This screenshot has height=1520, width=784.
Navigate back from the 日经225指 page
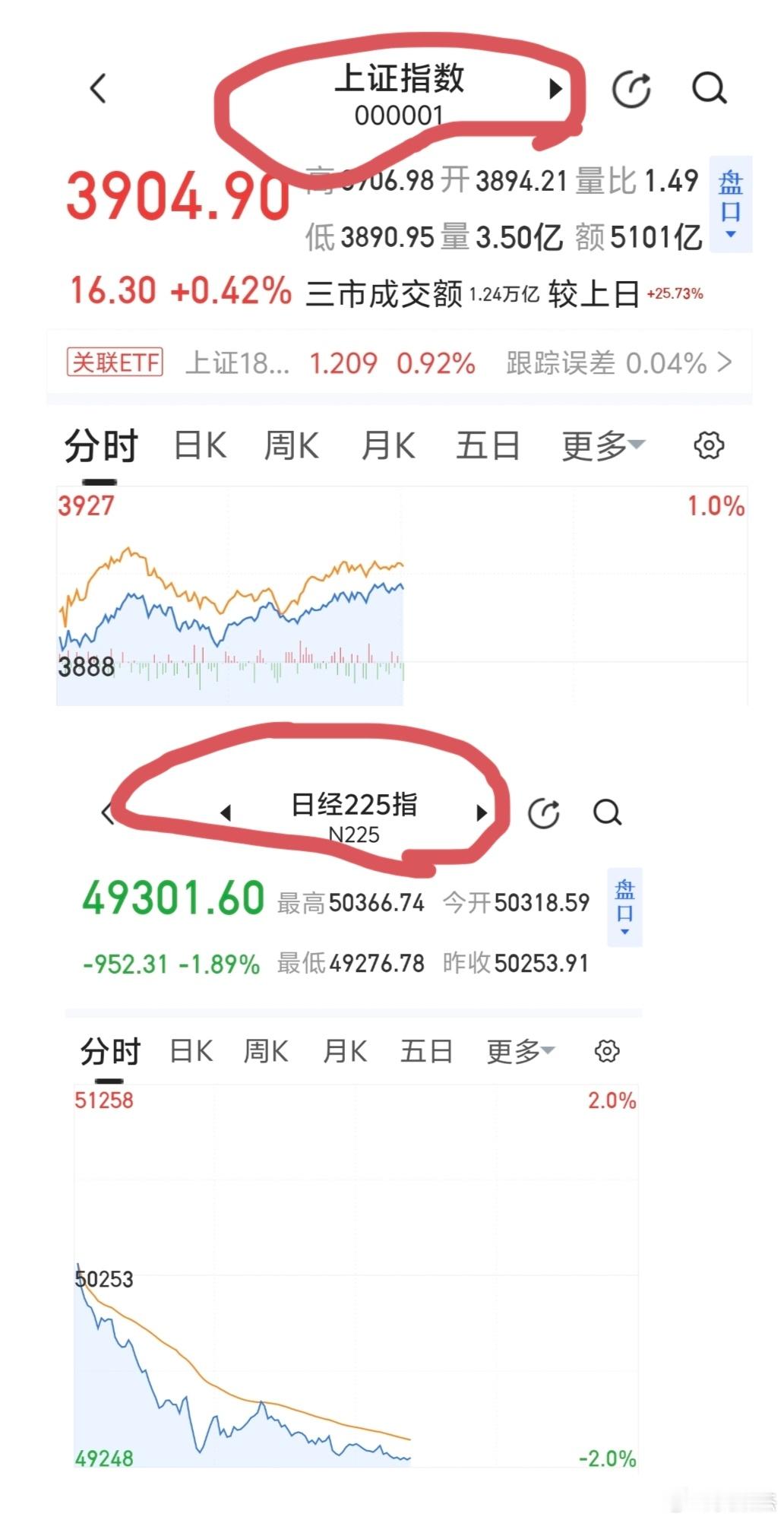coord(106,812)
